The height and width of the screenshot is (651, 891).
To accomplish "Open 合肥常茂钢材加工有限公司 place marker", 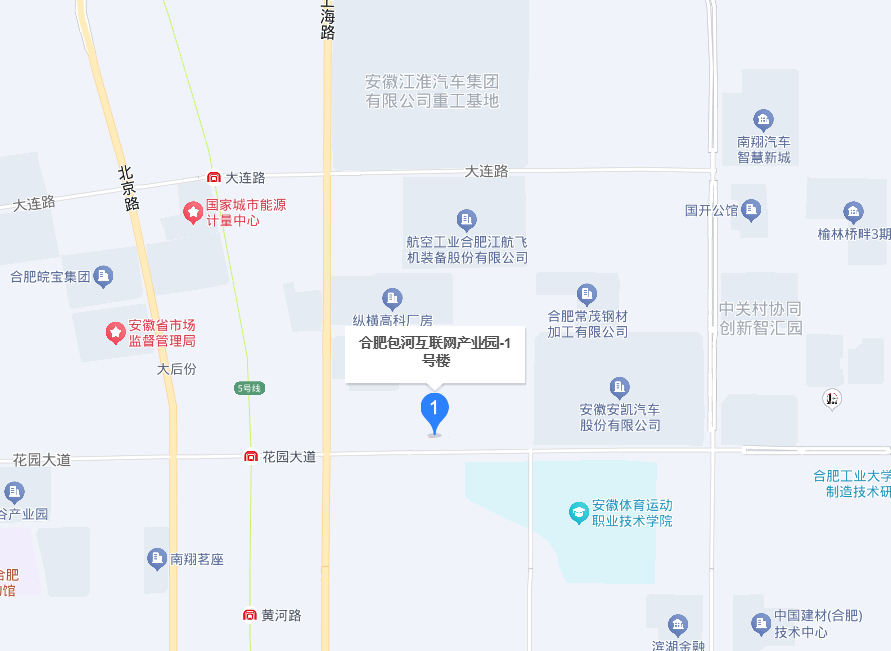I will click(587, 294).
